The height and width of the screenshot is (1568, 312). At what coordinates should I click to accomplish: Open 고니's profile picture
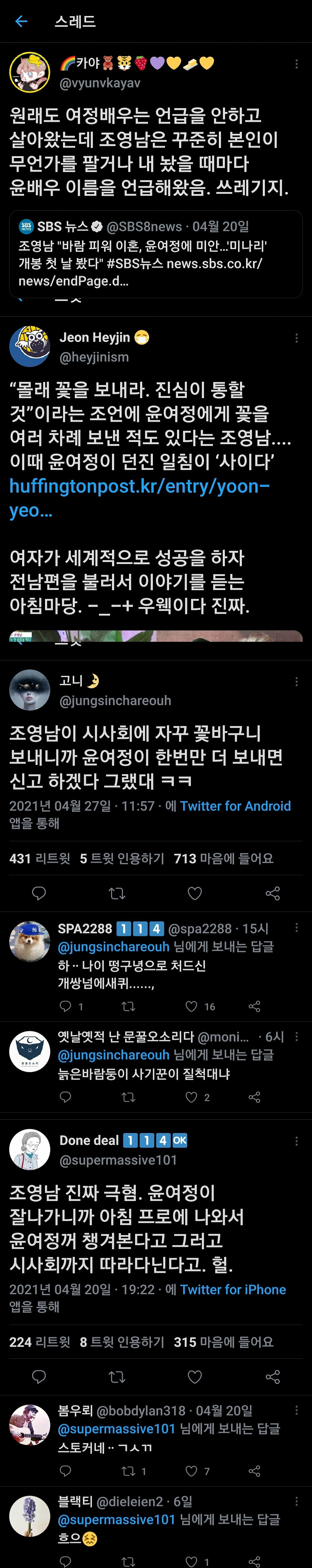(x=30, y=690)
